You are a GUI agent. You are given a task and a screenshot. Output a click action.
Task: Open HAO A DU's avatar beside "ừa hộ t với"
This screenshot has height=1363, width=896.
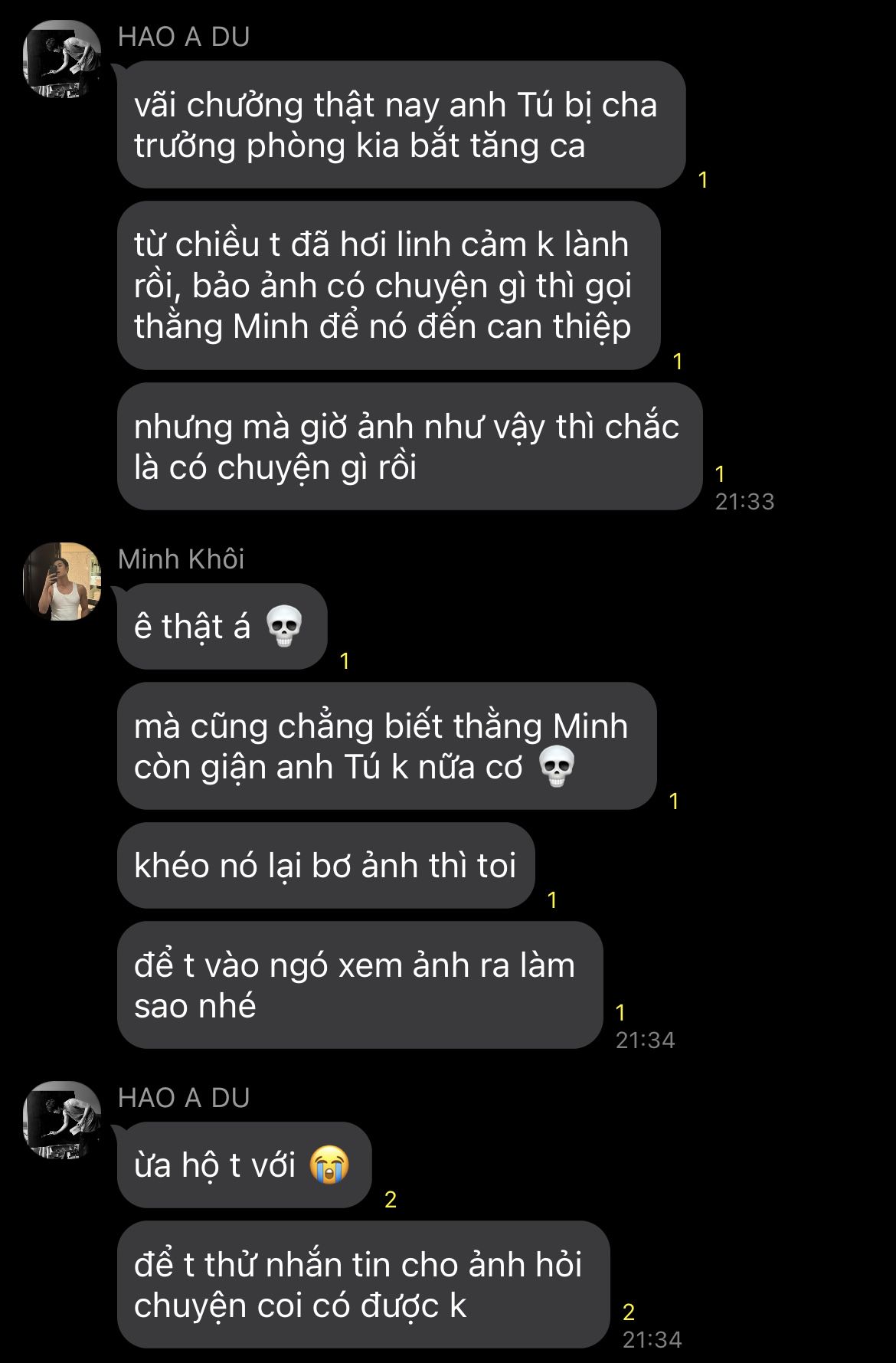coord(62,1120)
